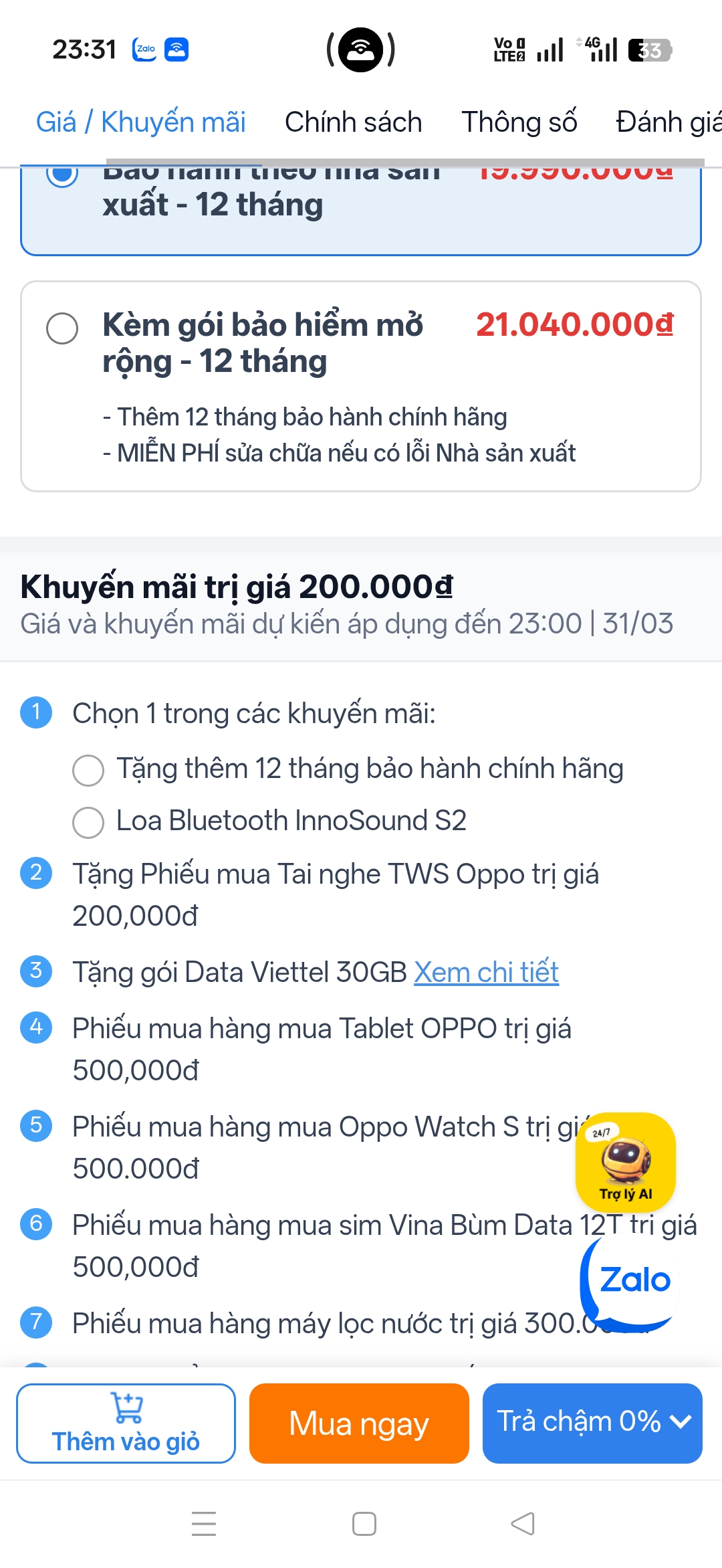Image resolution: width=722 pixels, height=1568 pixels.
Task: Open Zalo chat bubble
Action: (x=632, y=1280)
